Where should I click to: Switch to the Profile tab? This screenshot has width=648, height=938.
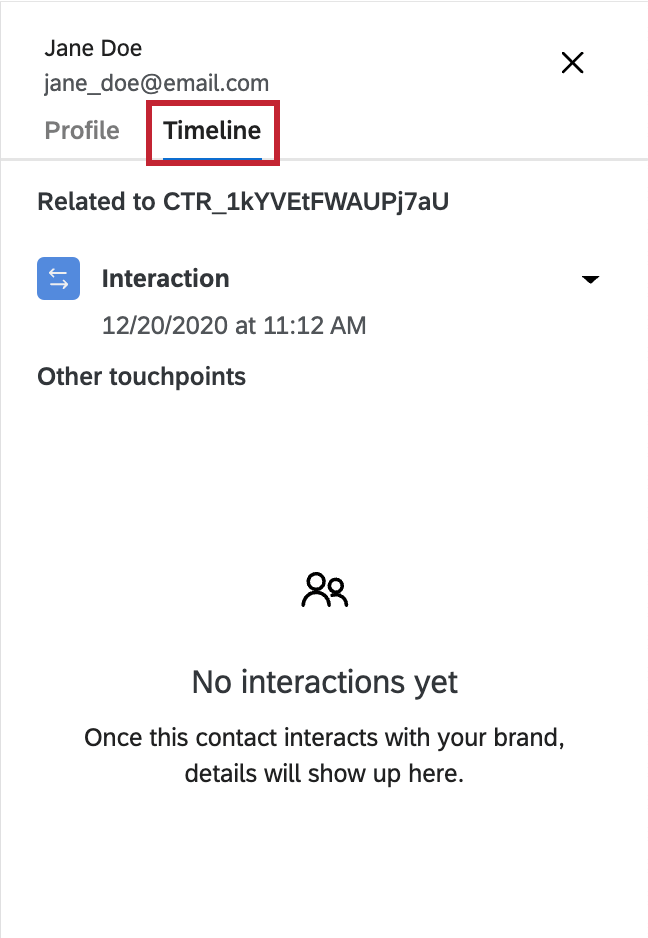coord(82,131)
